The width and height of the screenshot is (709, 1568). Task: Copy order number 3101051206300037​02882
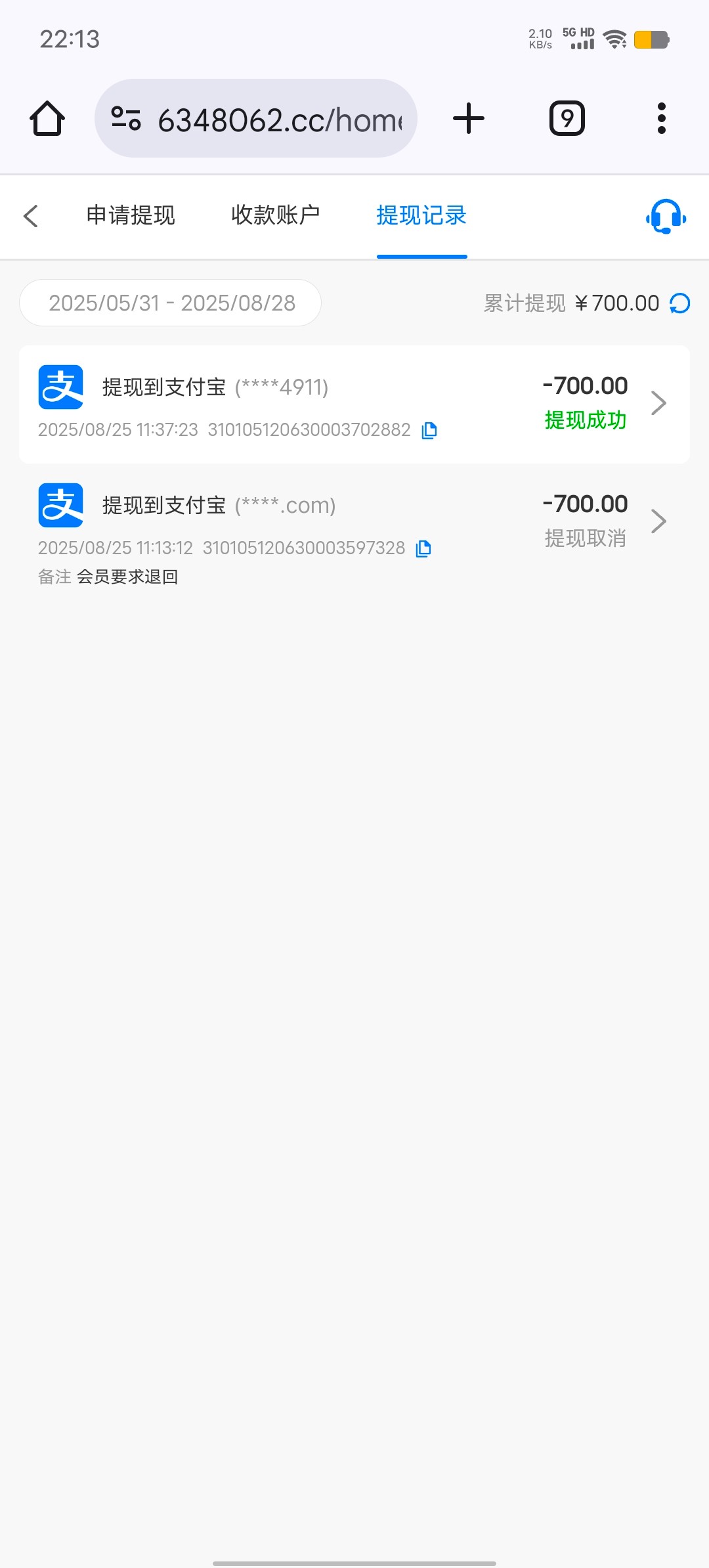429,430
